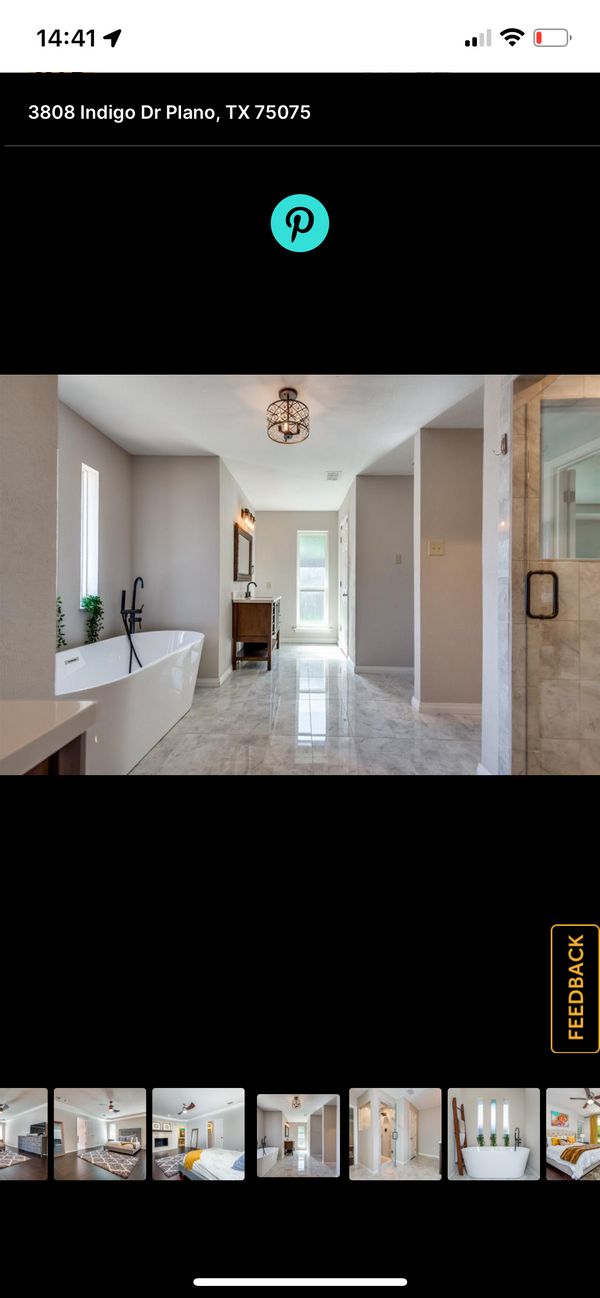Open the main bathroom photo
Viewport: 600px width, 1298px height.
[x=299, y=574]
